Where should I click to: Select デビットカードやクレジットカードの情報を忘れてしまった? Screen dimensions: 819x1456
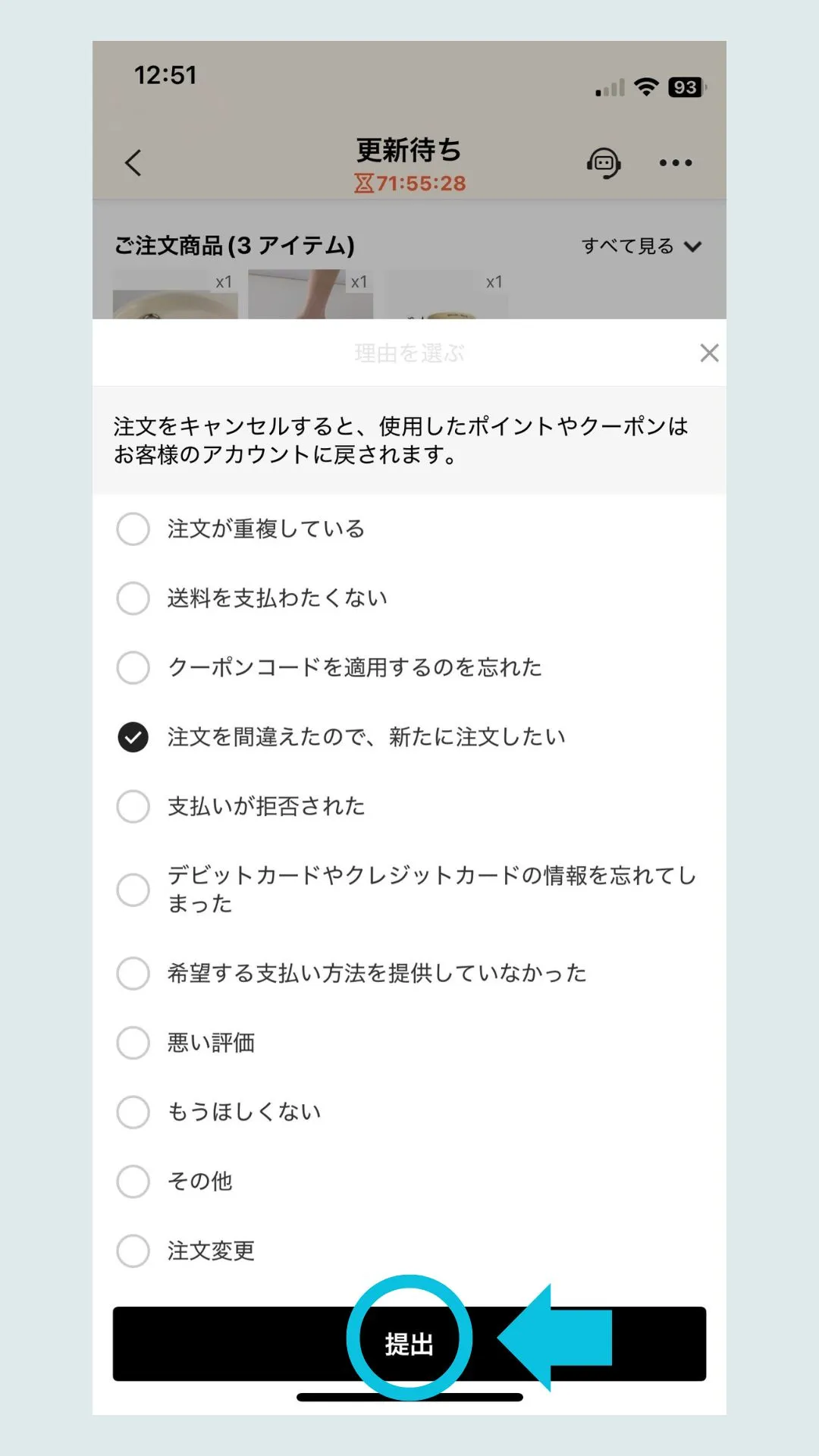[133, 890]
